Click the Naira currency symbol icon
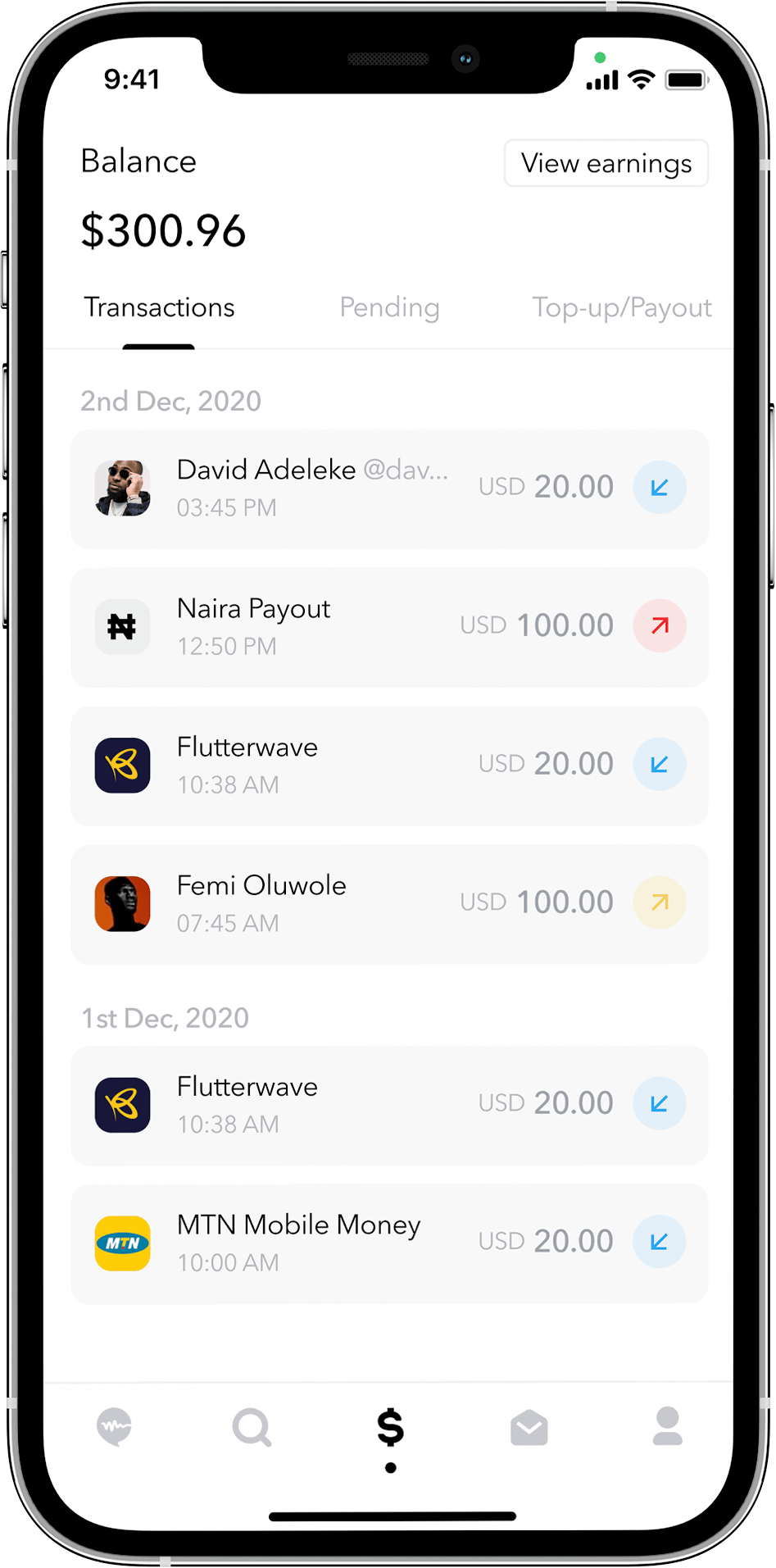This screenshot has width=776, height=1568. [122, 625]
